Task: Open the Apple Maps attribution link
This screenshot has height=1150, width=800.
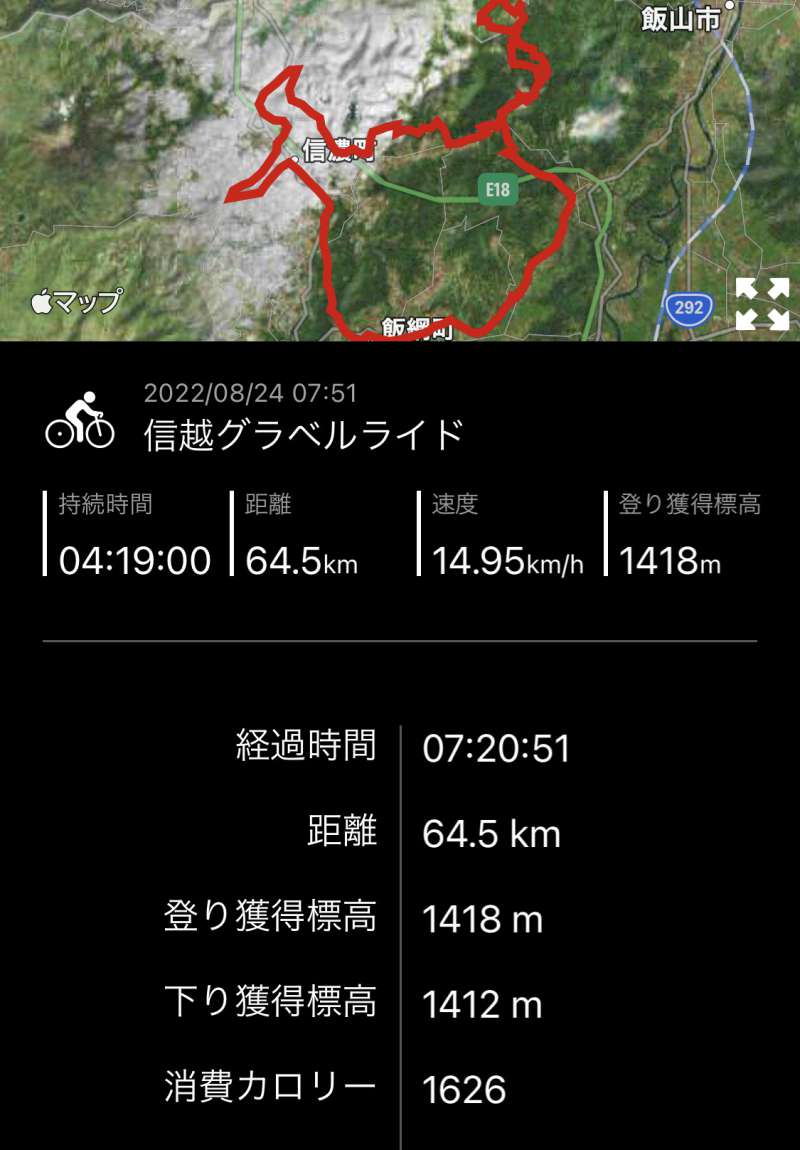Action: pyautogui.click(x=77, y=301)
